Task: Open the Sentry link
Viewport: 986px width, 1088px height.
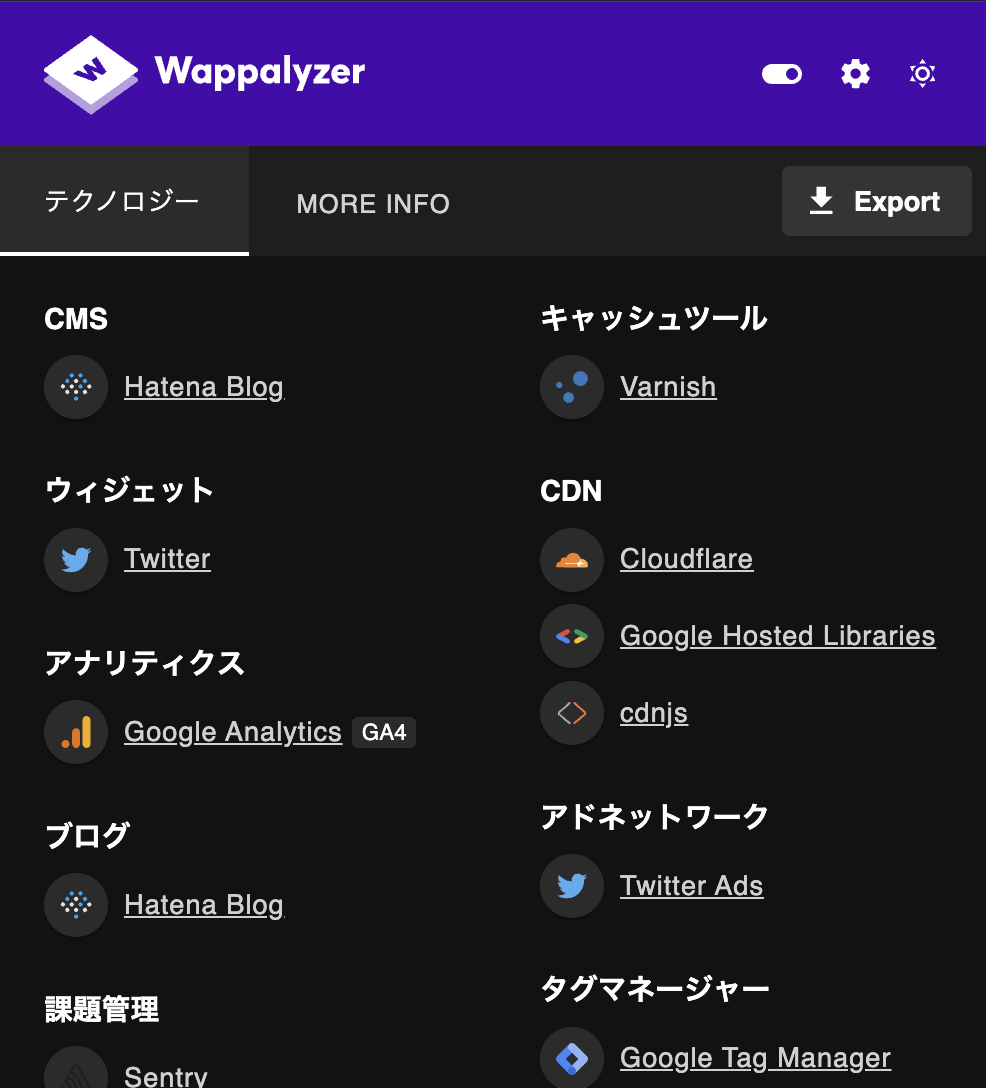Action: (x=166, y=1076)
